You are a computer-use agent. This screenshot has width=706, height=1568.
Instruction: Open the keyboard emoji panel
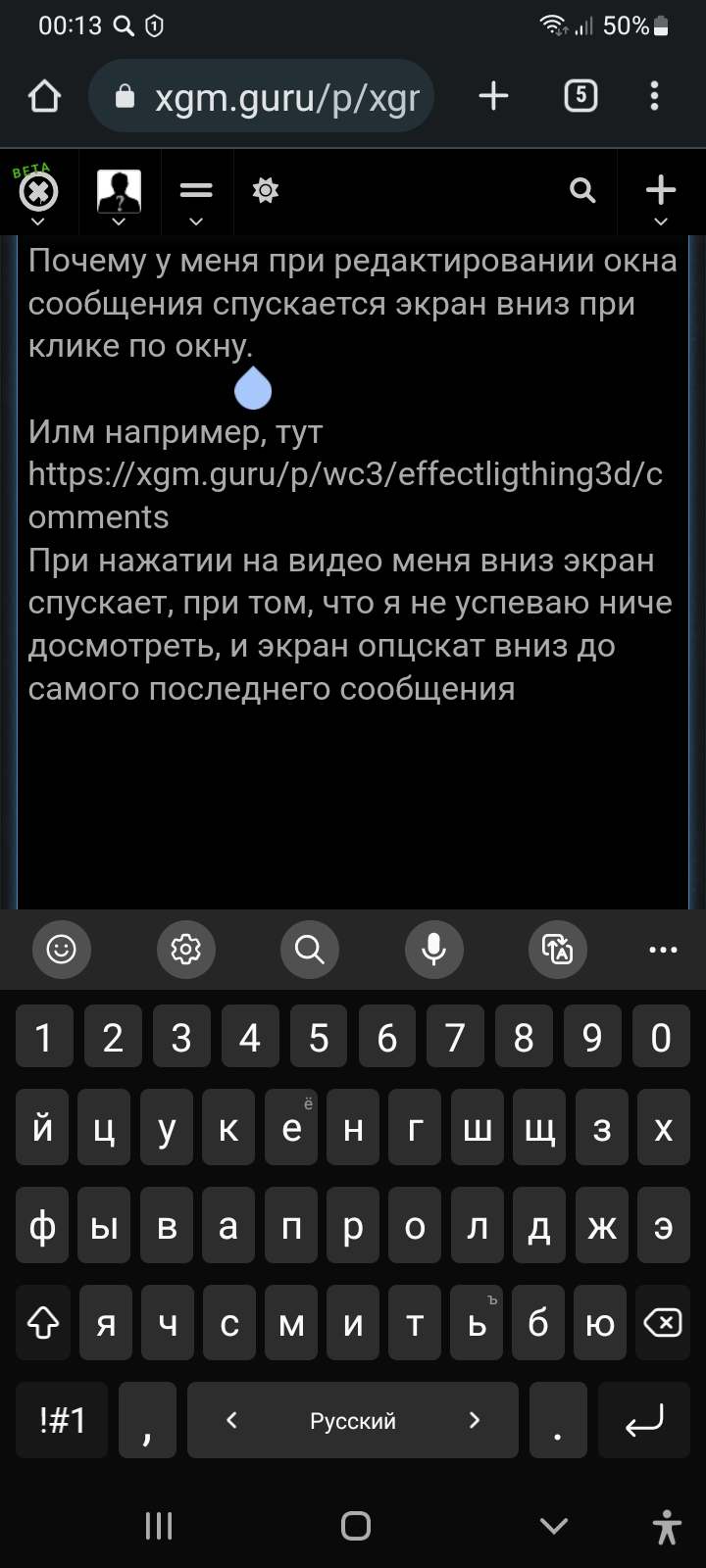click(62, 949)
